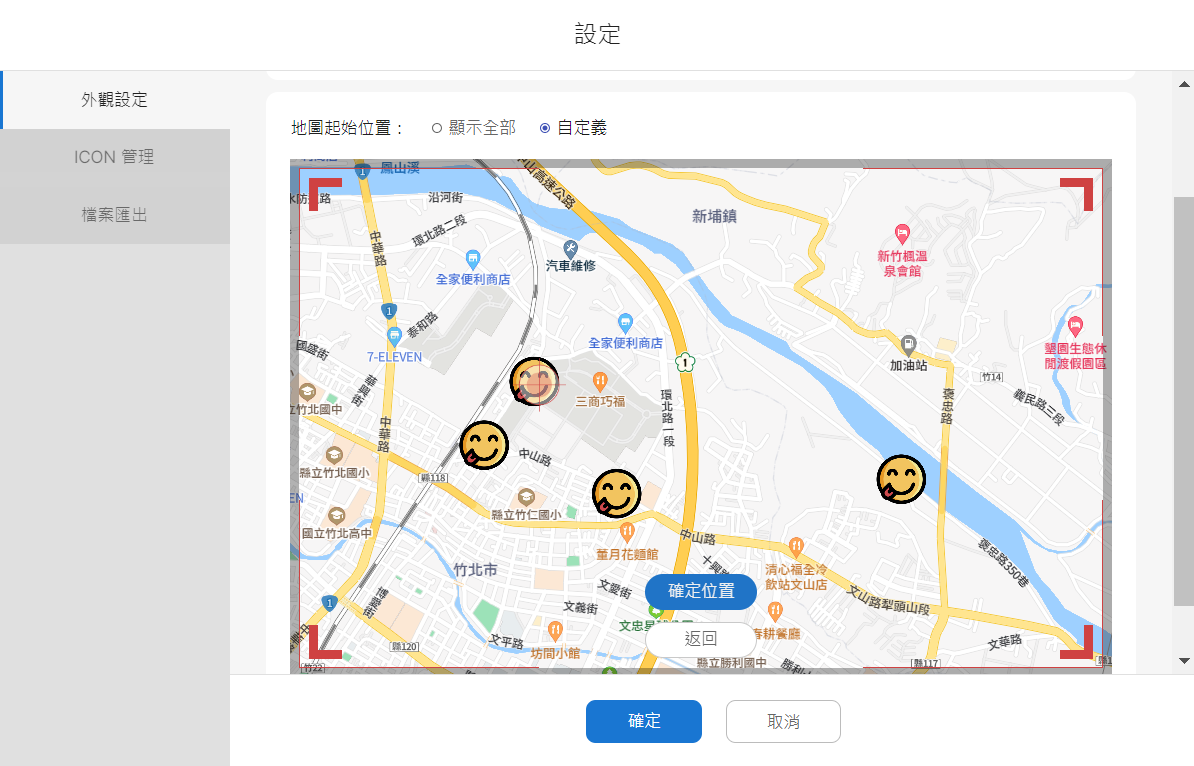Tap the 返回 button on map
1194x766 pixels.
700,639
